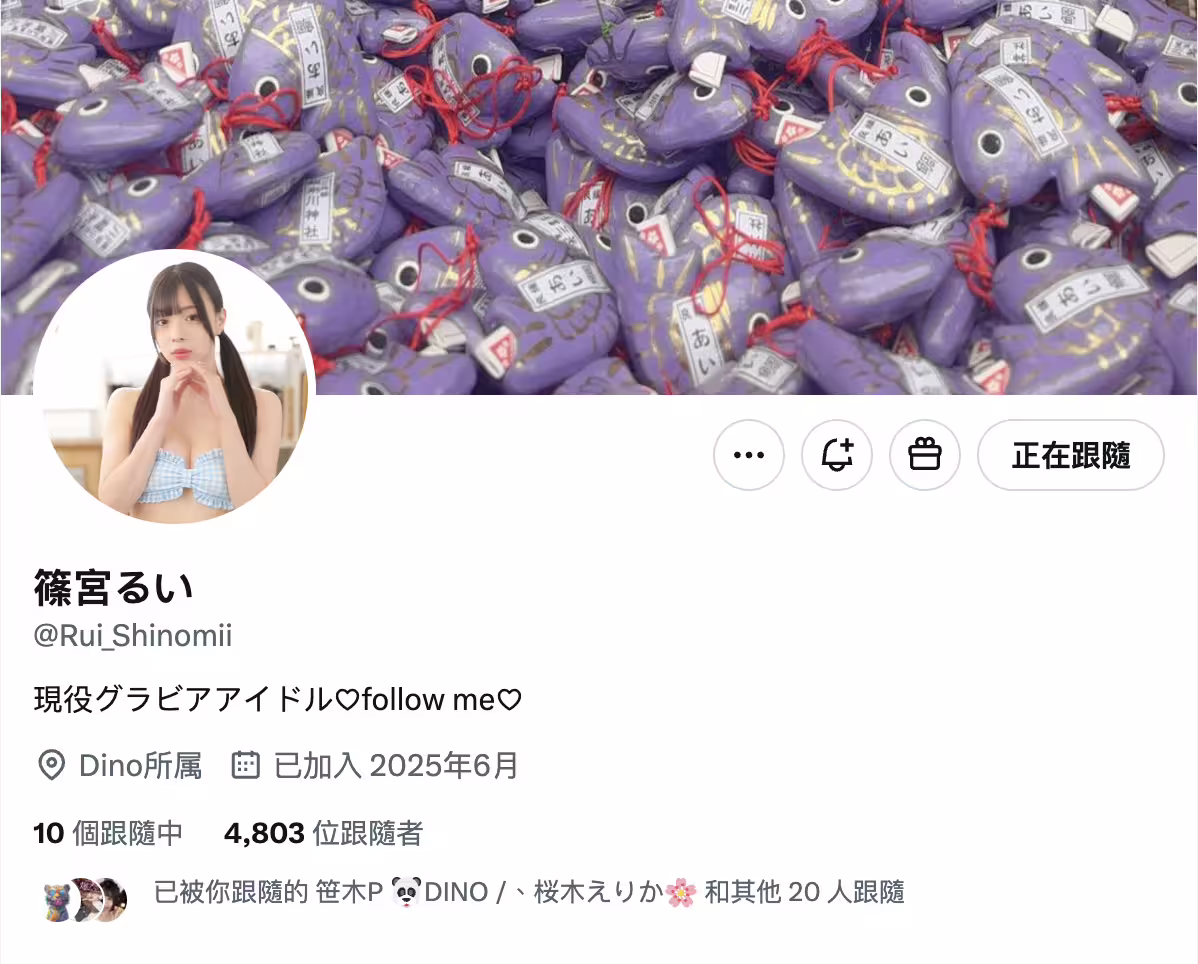Open the 10 個跟隨中 following list
This screenshot has height=964, width=1198.
[x=108, y=832]
